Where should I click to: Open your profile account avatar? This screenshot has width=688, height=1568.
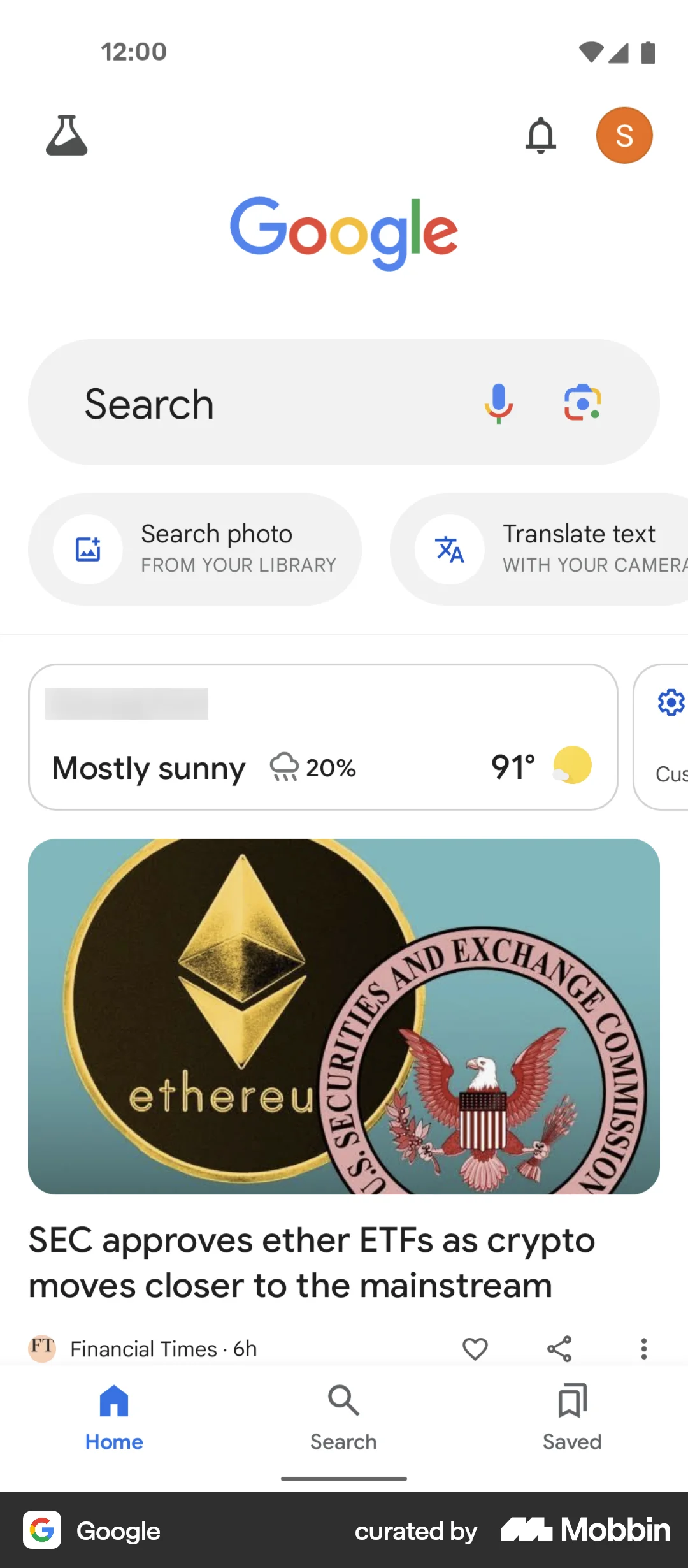click(x=624, y=136)
